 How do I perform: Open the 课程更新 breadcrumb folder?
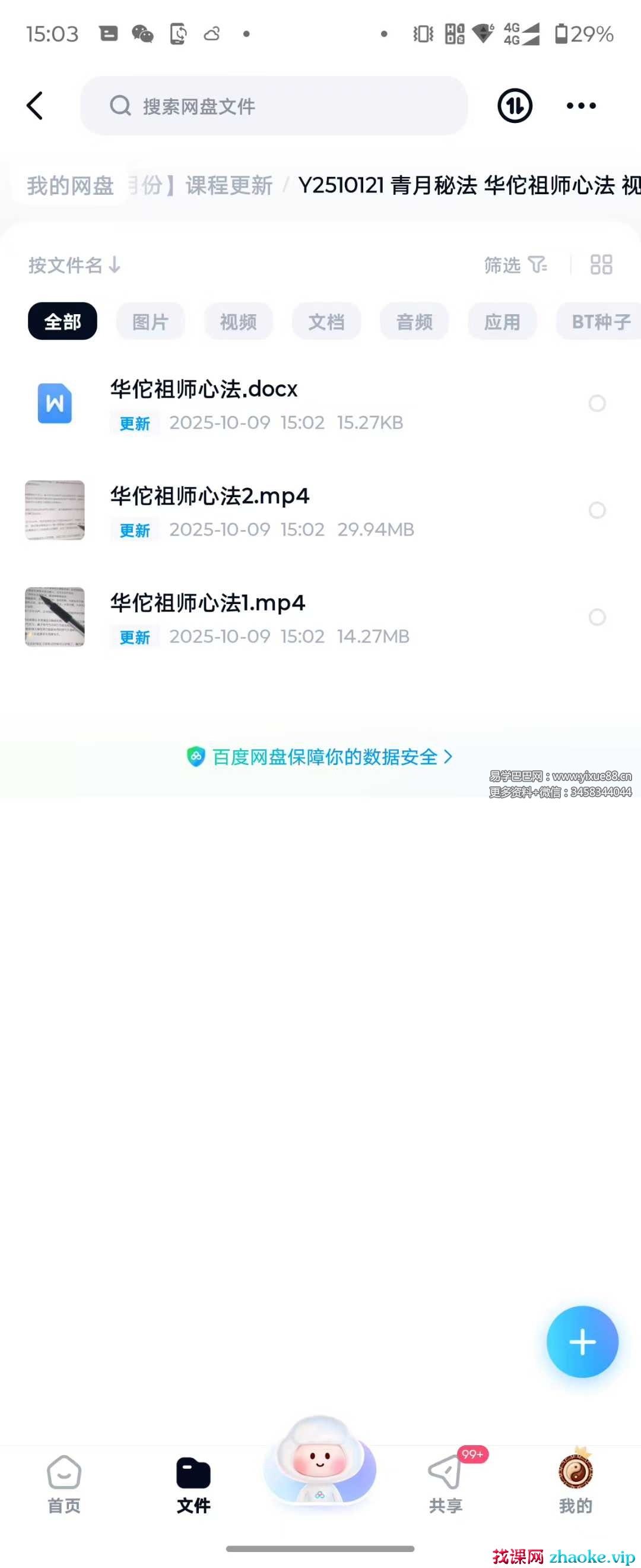[229, 186]
